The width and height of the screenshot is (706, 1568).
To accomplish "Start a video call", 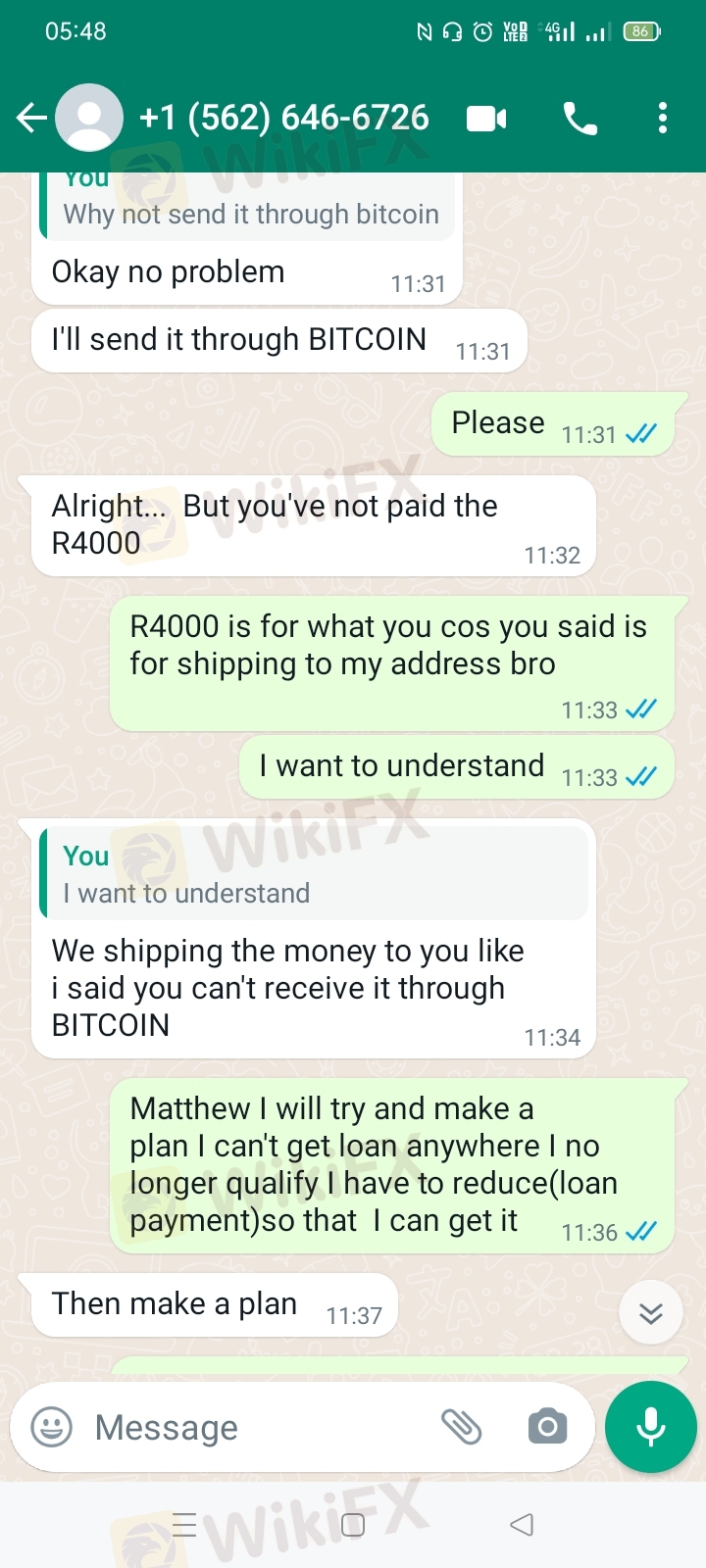I will click(486, 119).
